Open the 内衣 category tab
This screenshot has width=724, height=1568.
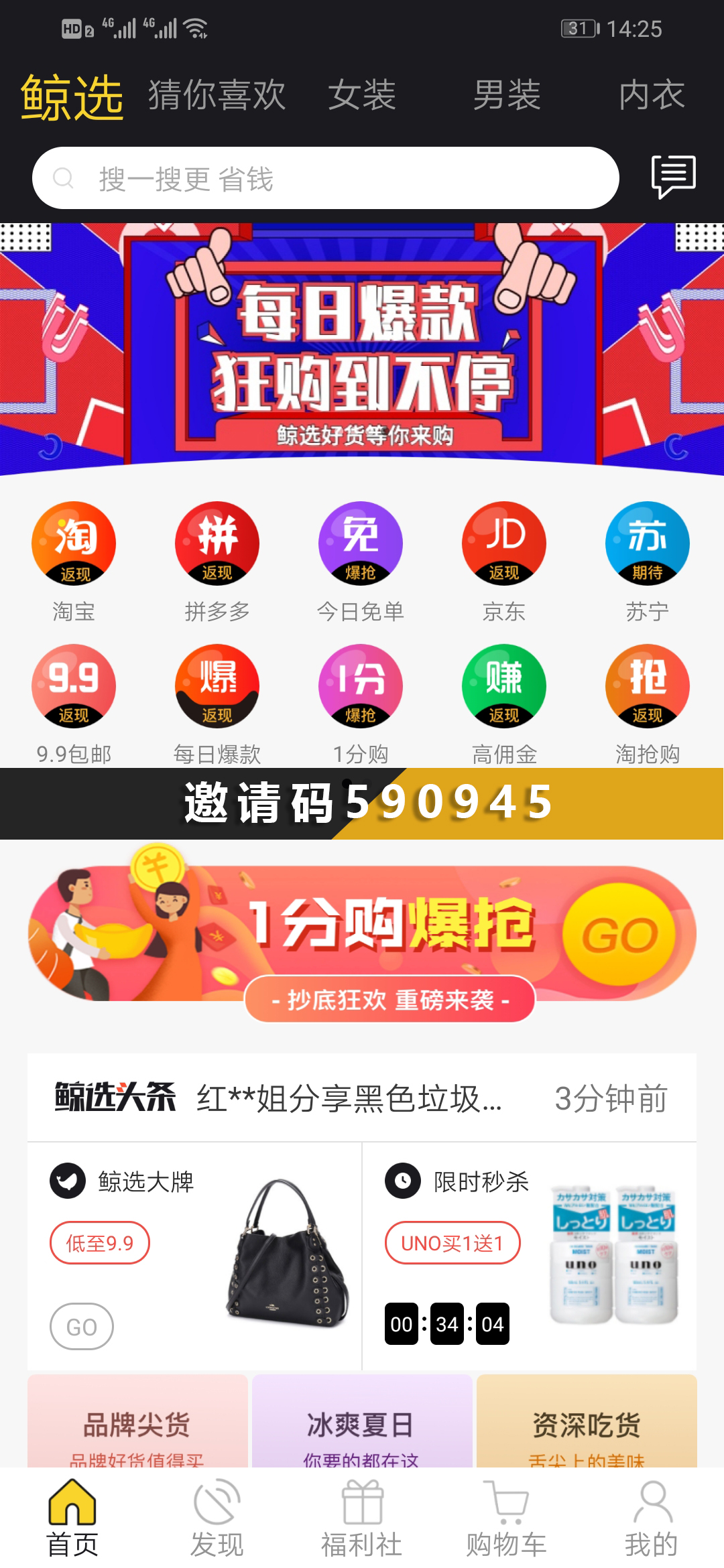coord(652,94)
